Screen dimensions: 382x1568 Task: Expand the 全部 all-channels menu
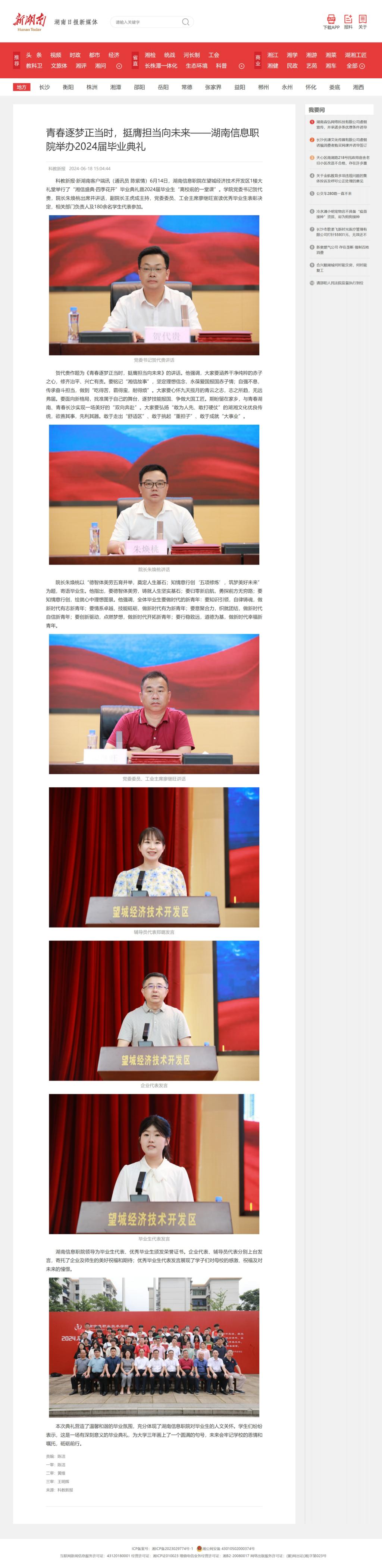355,66
